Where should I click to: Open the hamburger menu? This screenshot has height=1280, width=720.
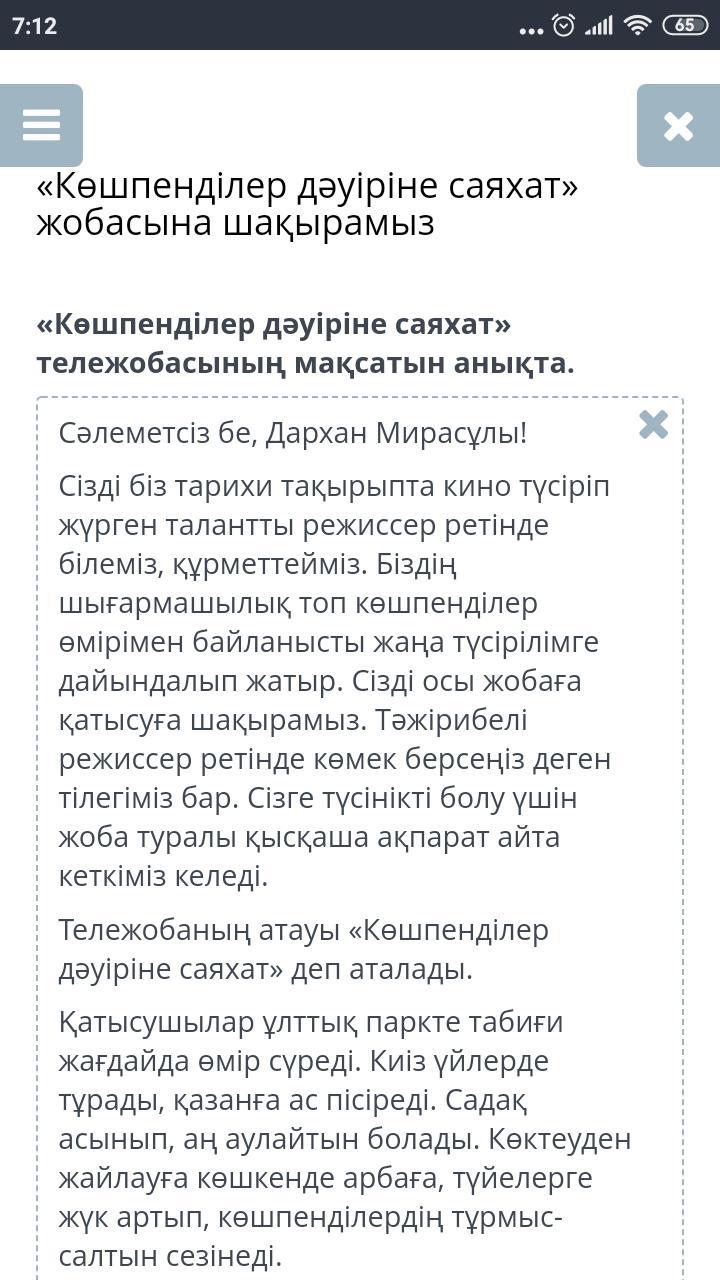[41, 126]
